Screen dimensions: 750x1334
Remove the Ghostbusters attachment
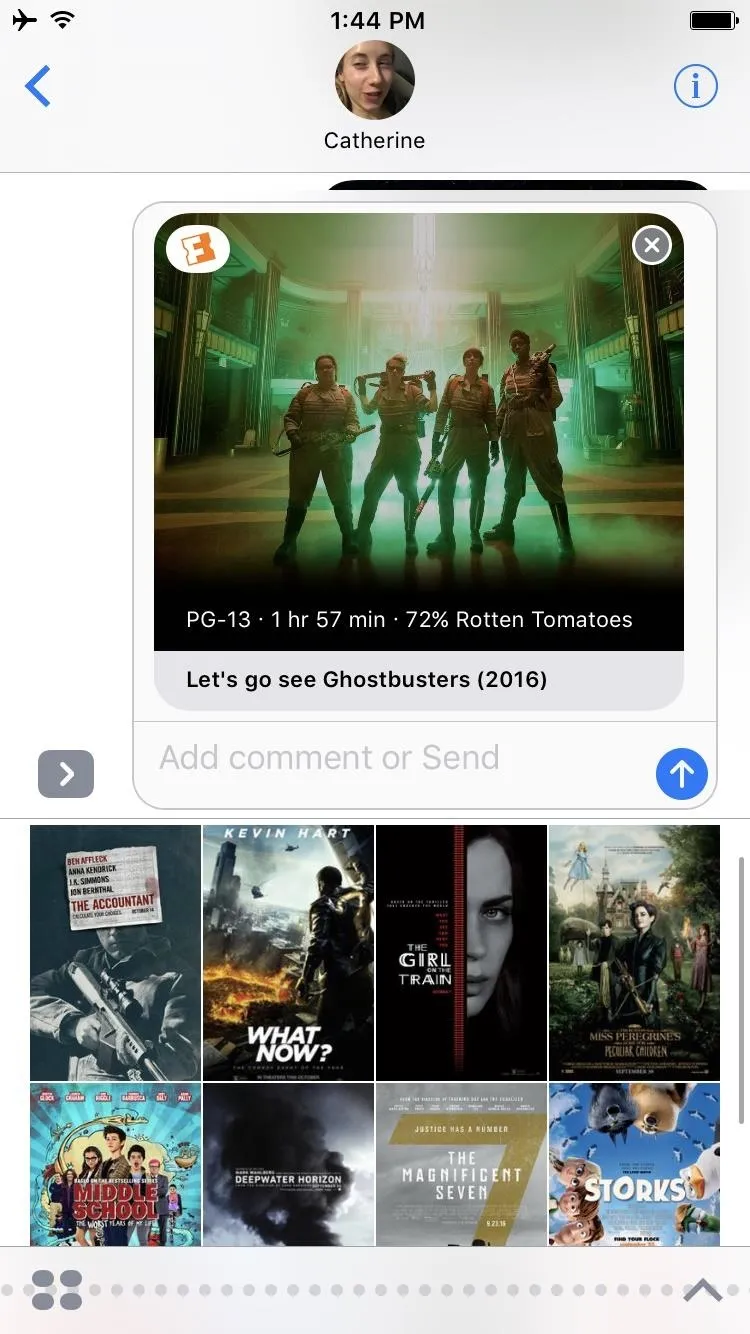[x=652, y=245]
